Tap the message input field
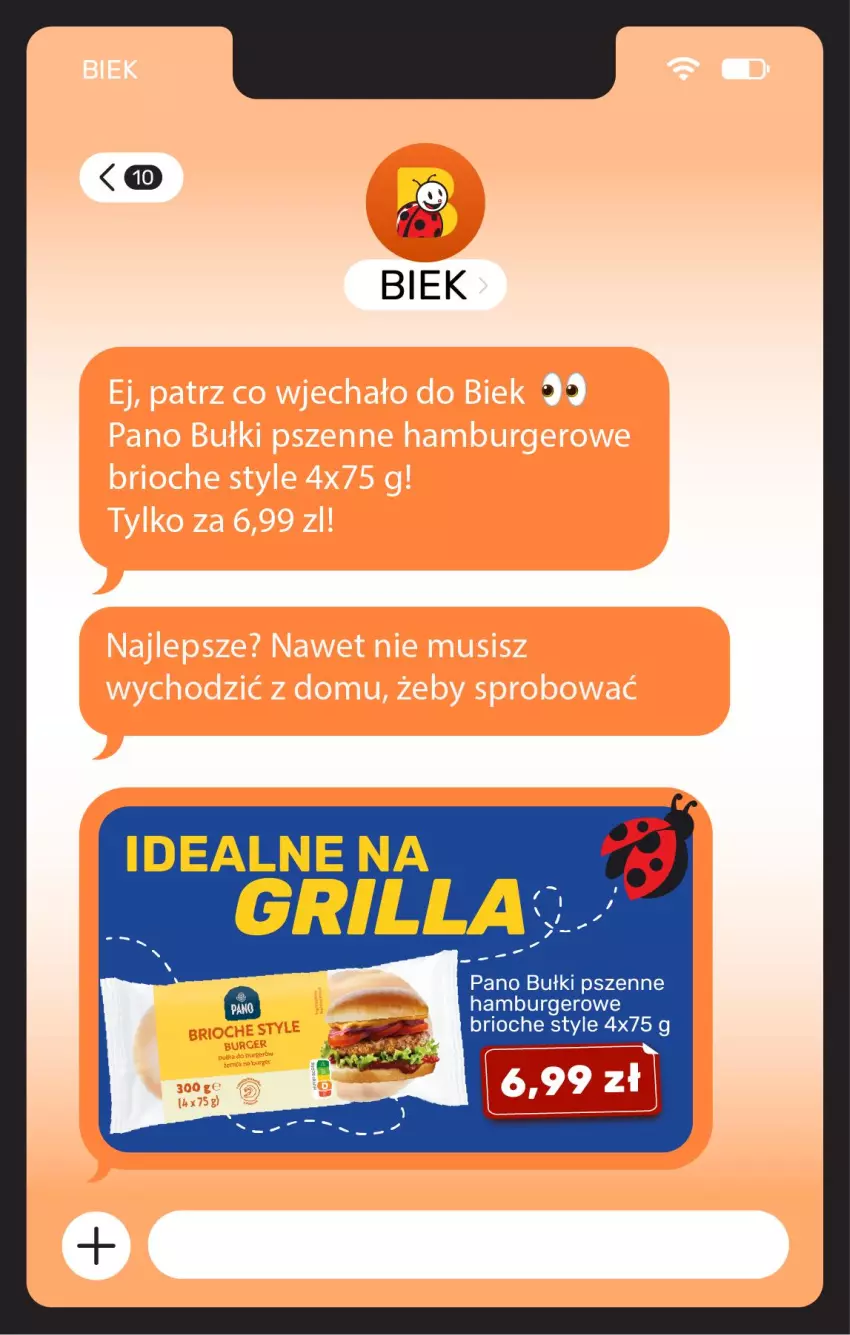Image resolution: width=850 pixels, height=1335 pixels. [x=470, y=1245]
